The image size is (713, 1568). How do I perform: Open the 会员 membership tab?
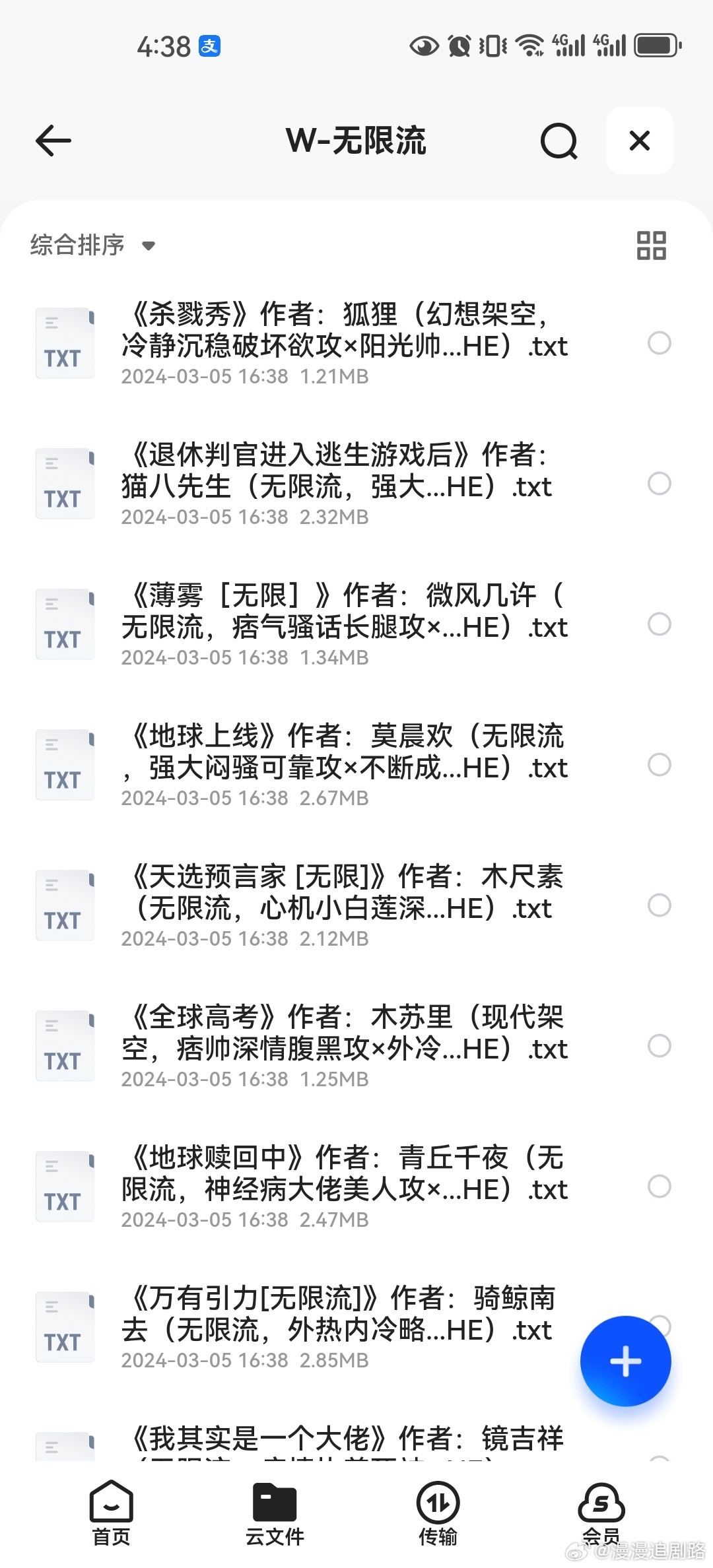[601, 1513]
